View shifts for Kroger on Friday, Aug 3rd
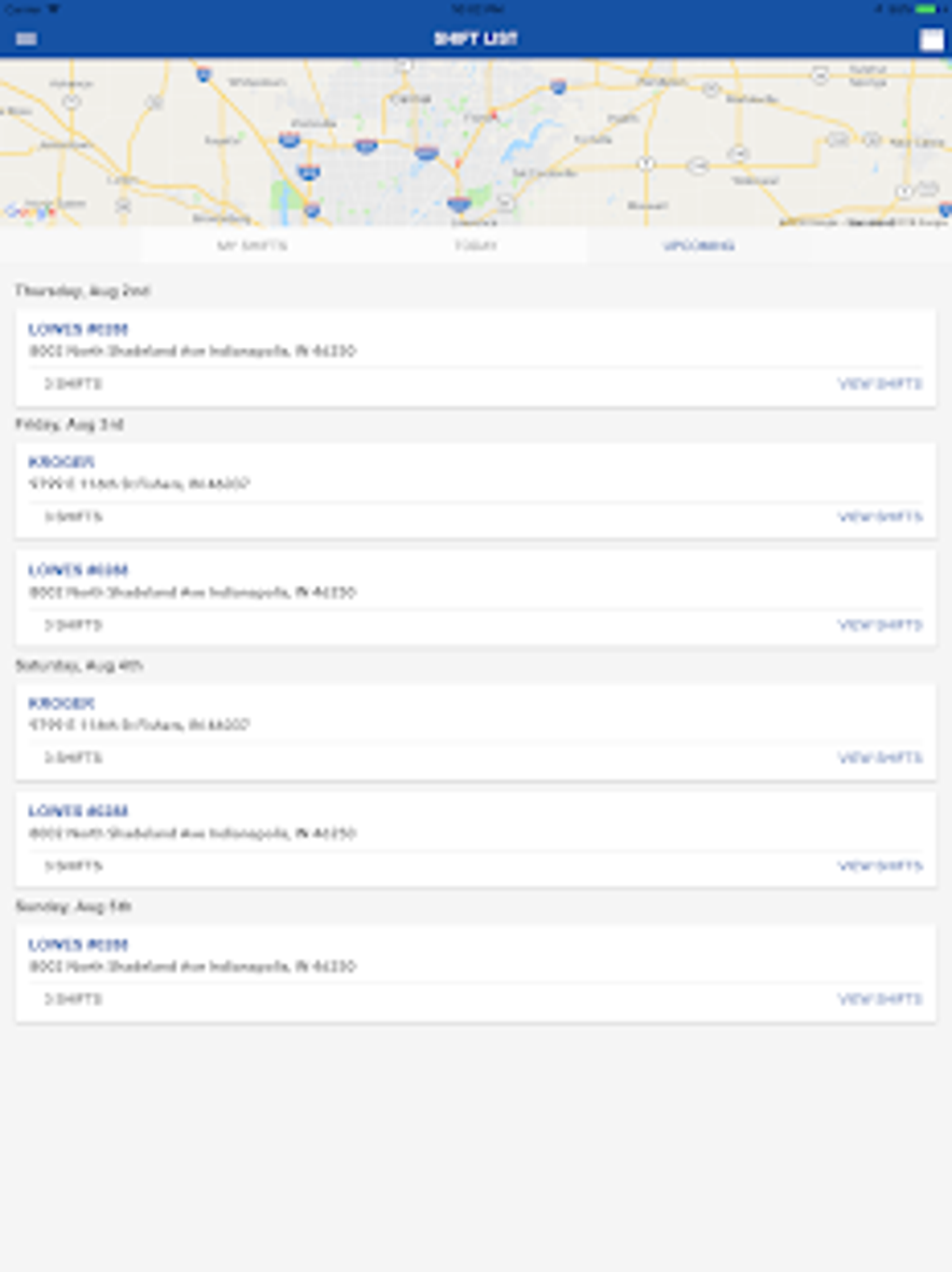952x1272 pixels. [x=879, y=517]
